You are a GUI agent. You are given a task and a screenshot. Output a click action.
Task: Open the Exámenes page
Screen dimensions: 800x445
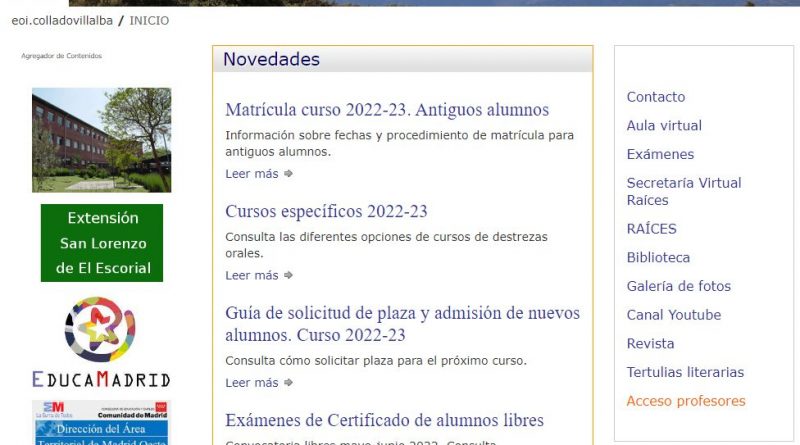point(660,155)
